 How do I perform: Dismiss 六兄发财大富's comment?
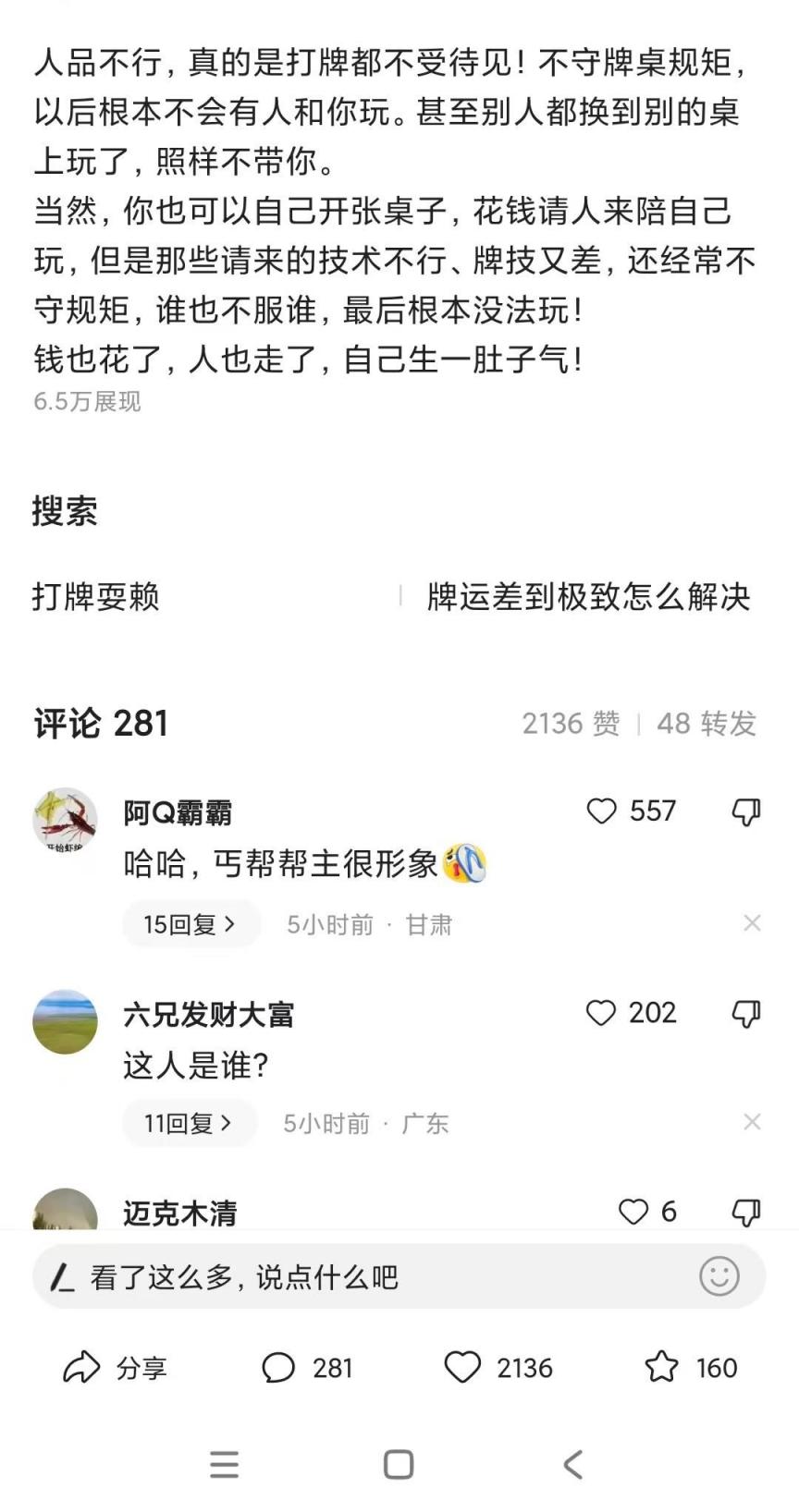click(752, 1122)
